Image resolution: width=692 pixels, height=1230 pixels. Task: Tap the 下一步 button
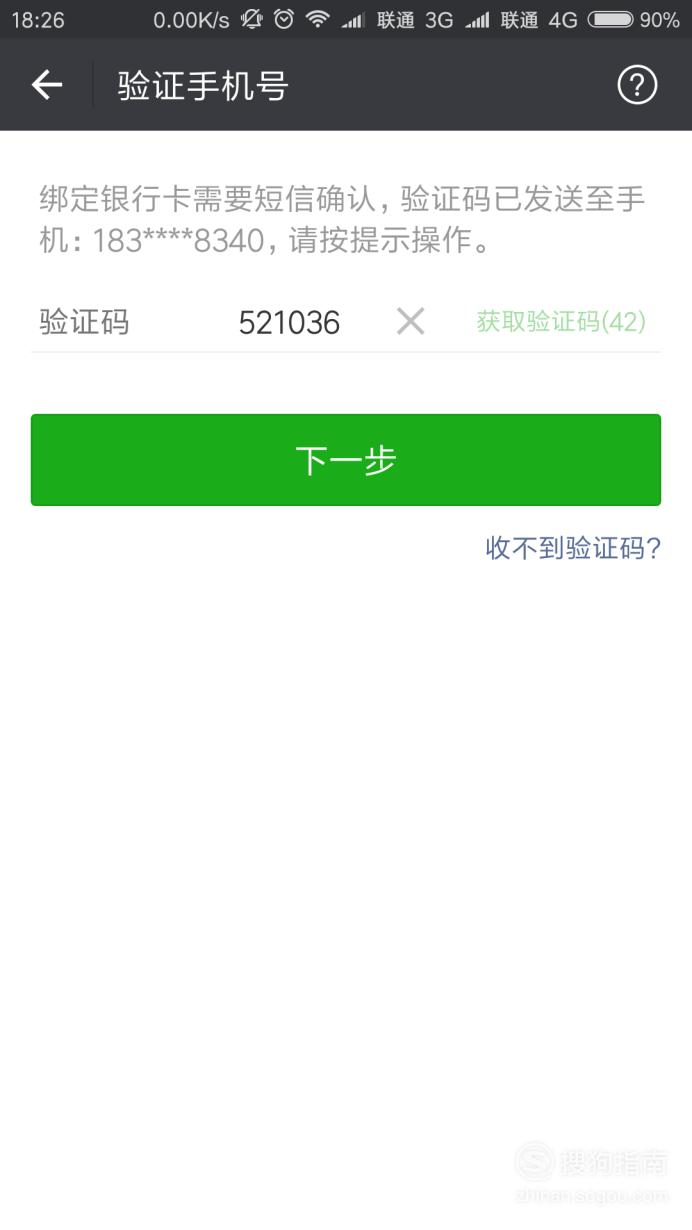(x=346, y=460)
